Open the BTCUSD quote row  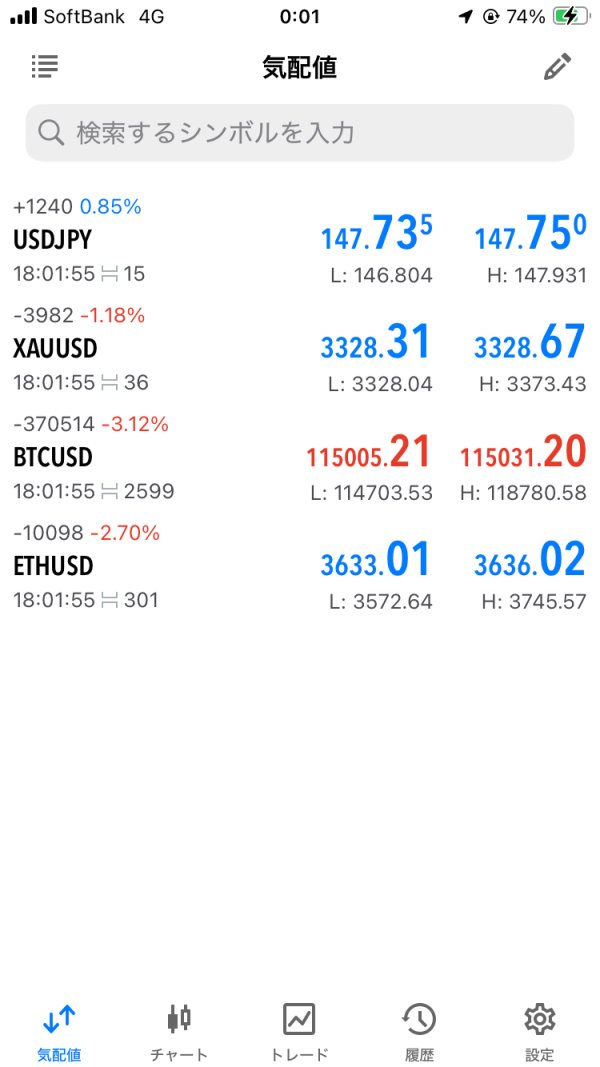(300, 458)
